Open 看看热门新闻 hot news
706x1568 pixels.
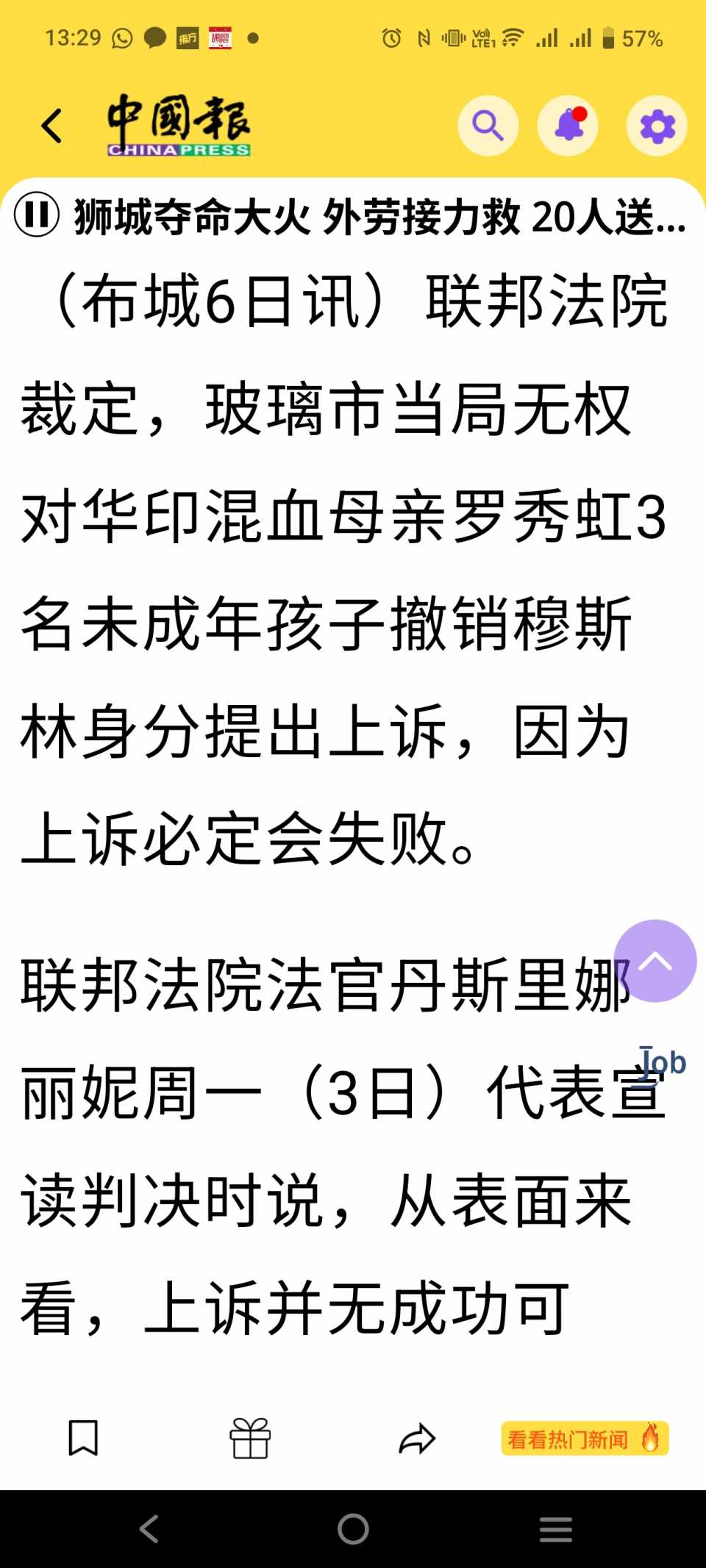pyautogui.click(x=585, y=1439)
